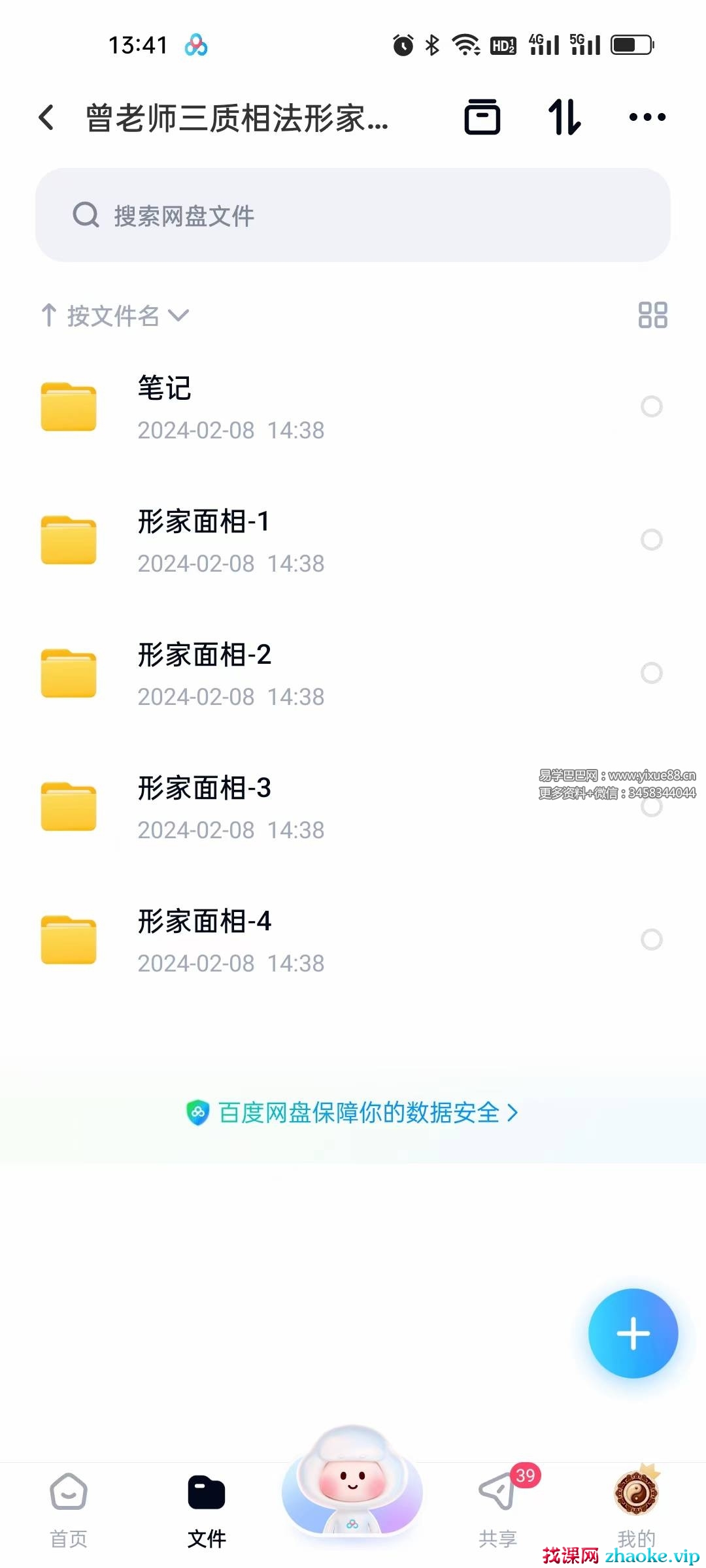Tap the 搜索网盘文件 search box
The height and width of the screenshot is (1568, 706).
(x=353, y=215)
